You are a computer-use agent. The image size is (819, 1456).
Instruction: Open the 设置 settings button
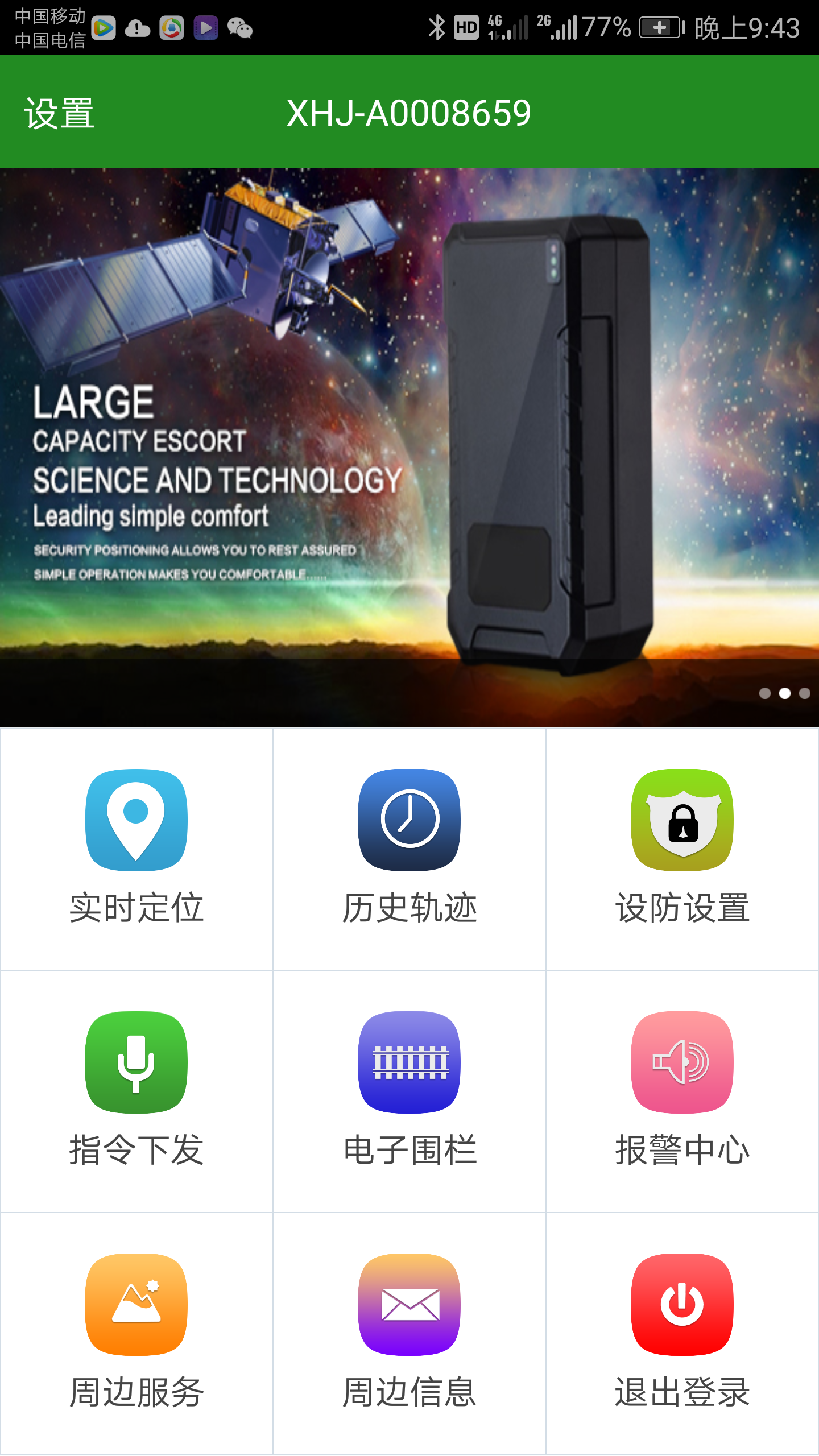[x=59, y=113]
